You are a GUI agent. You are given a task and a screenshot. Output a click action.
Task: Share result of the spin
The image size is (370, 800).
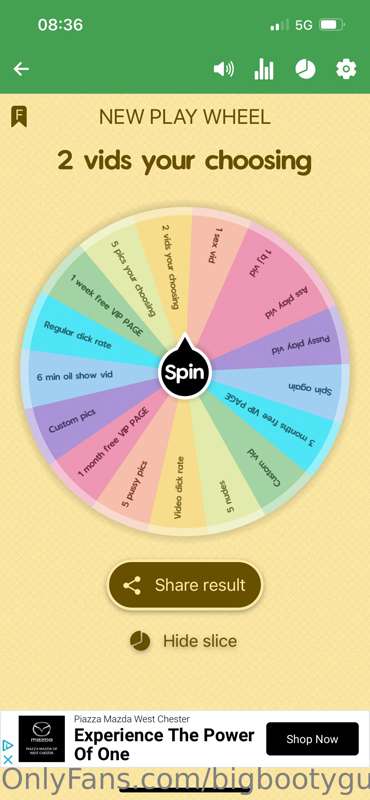[185, 585]
